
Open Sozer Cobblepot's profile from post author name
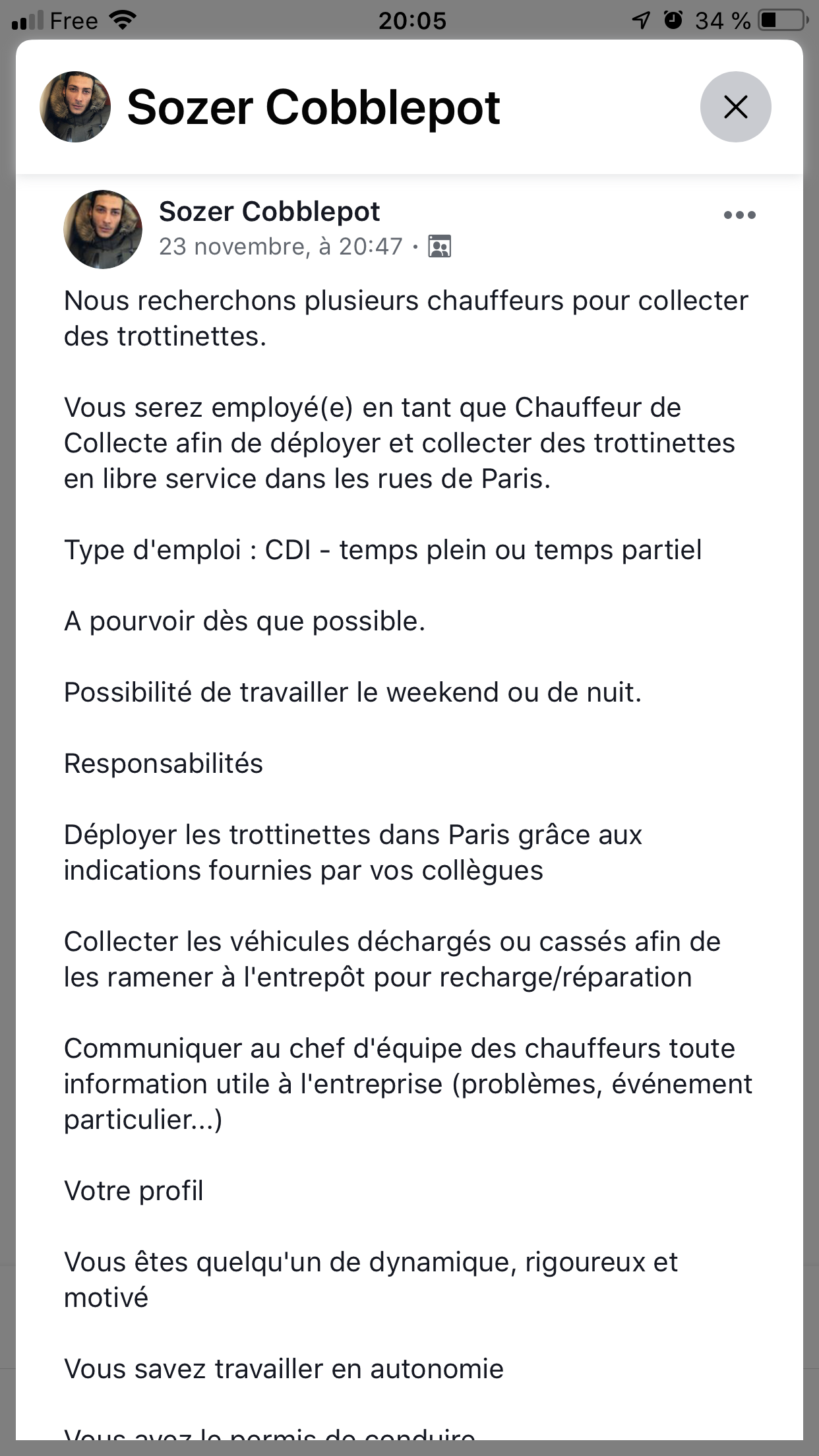coord(269,212)
